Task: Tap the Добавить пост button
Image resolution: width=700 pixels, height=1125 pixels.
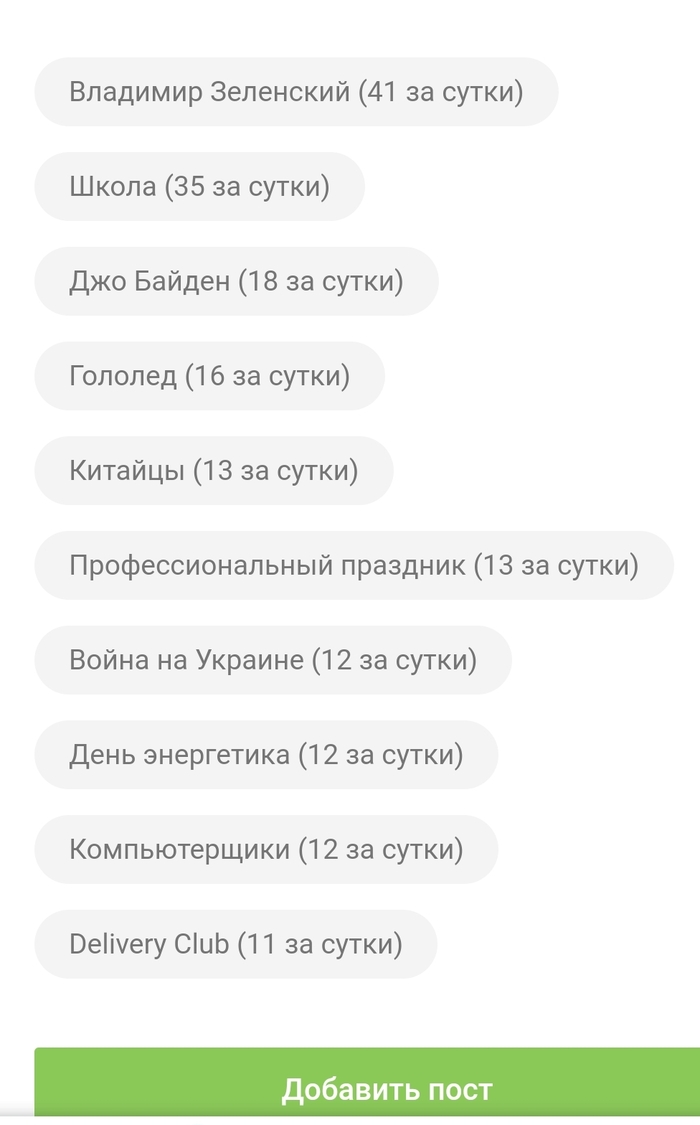Action: [386, 1087]
